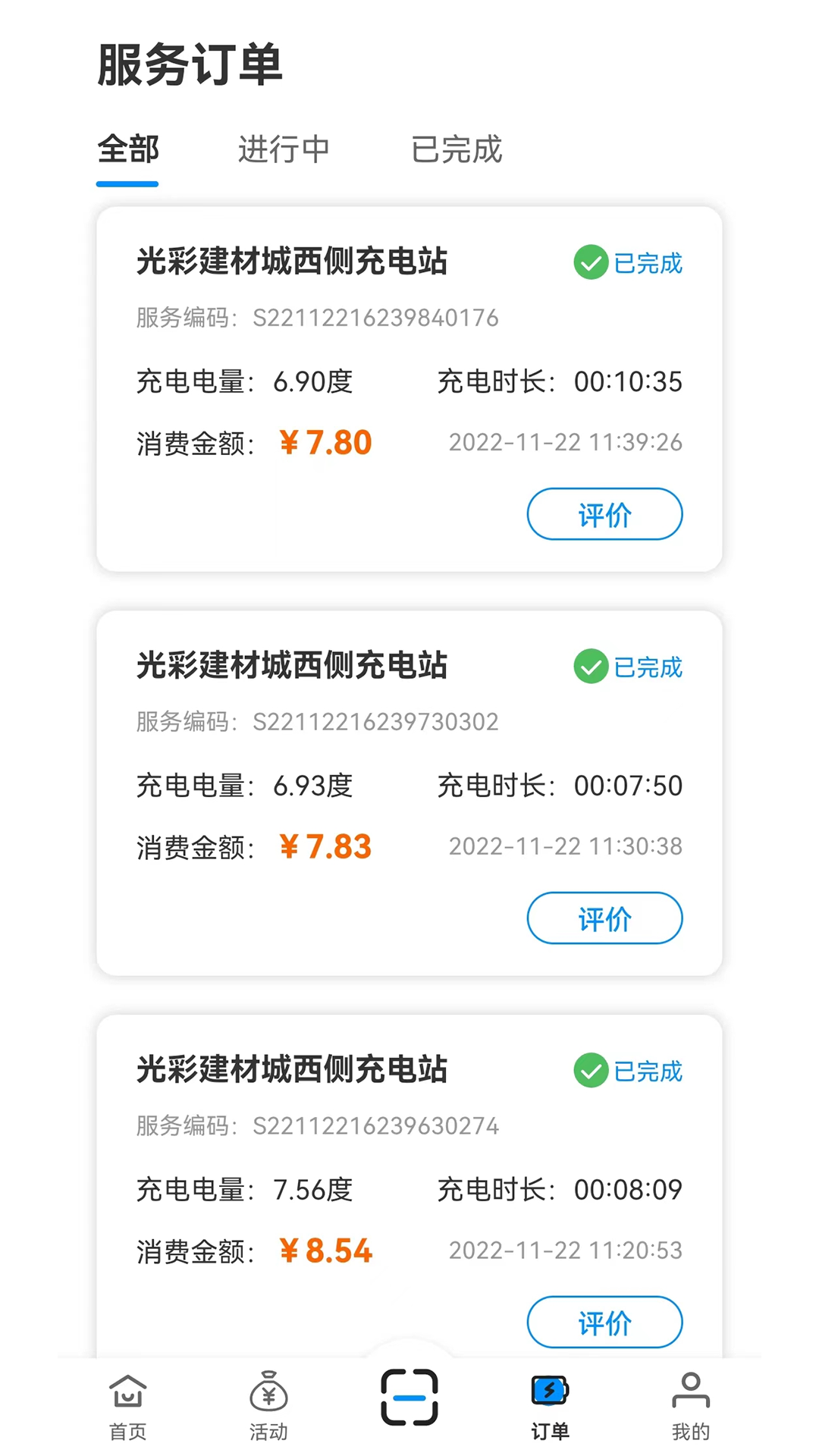This screenshot has height=1456, width=819.
Task: Open the 活动 tab
Action: click(x=268, y=1405)
